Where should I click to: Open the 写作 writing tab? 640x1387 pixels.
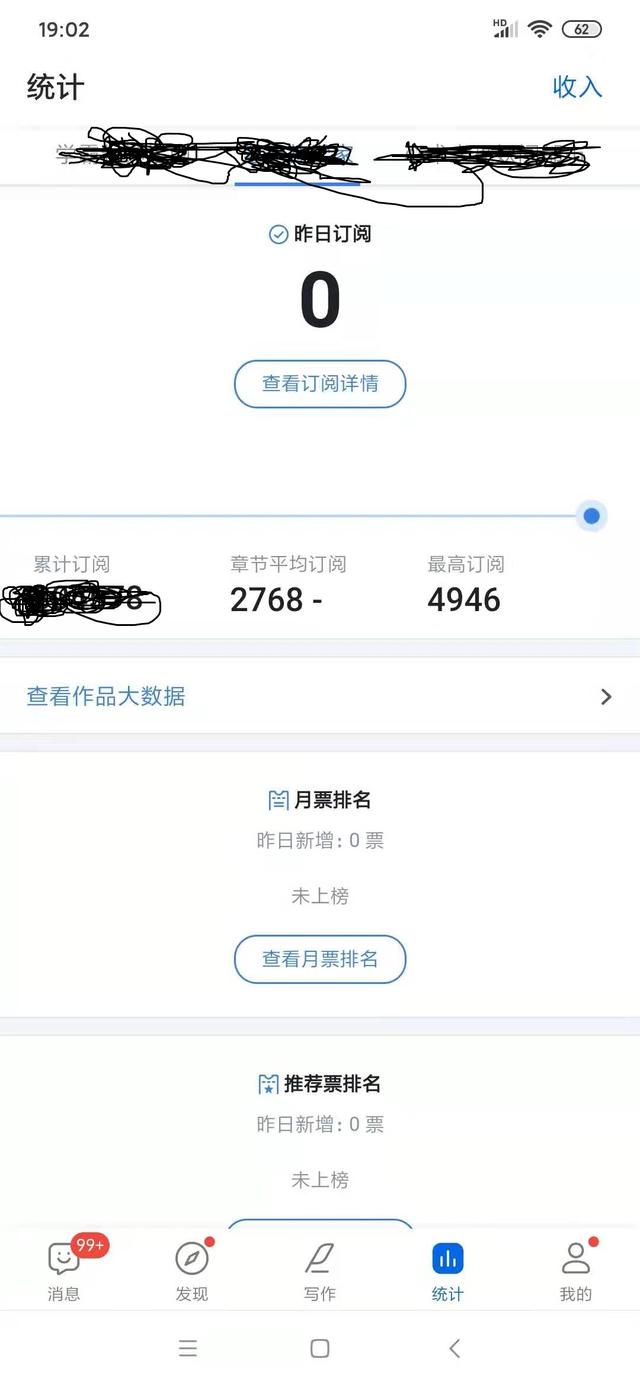coord(320,1269)
